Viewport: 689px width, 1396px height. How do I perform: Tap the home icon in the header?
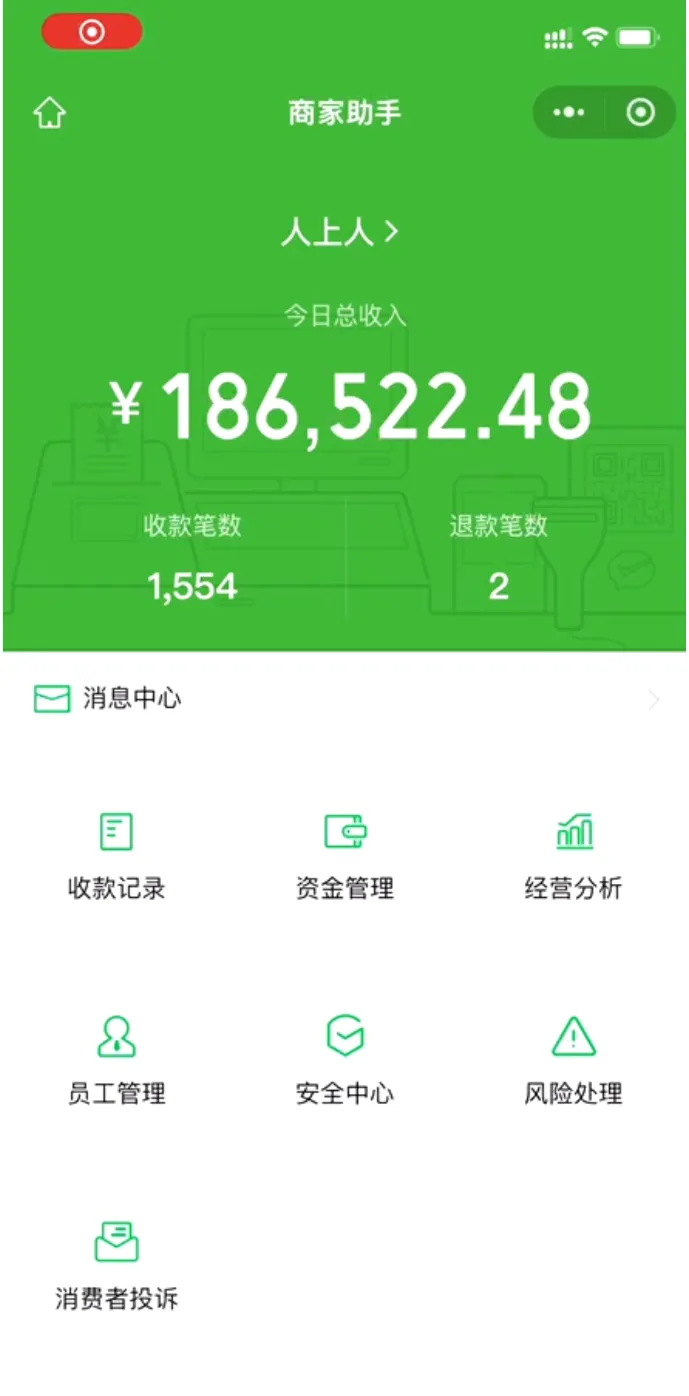[49, 113]
